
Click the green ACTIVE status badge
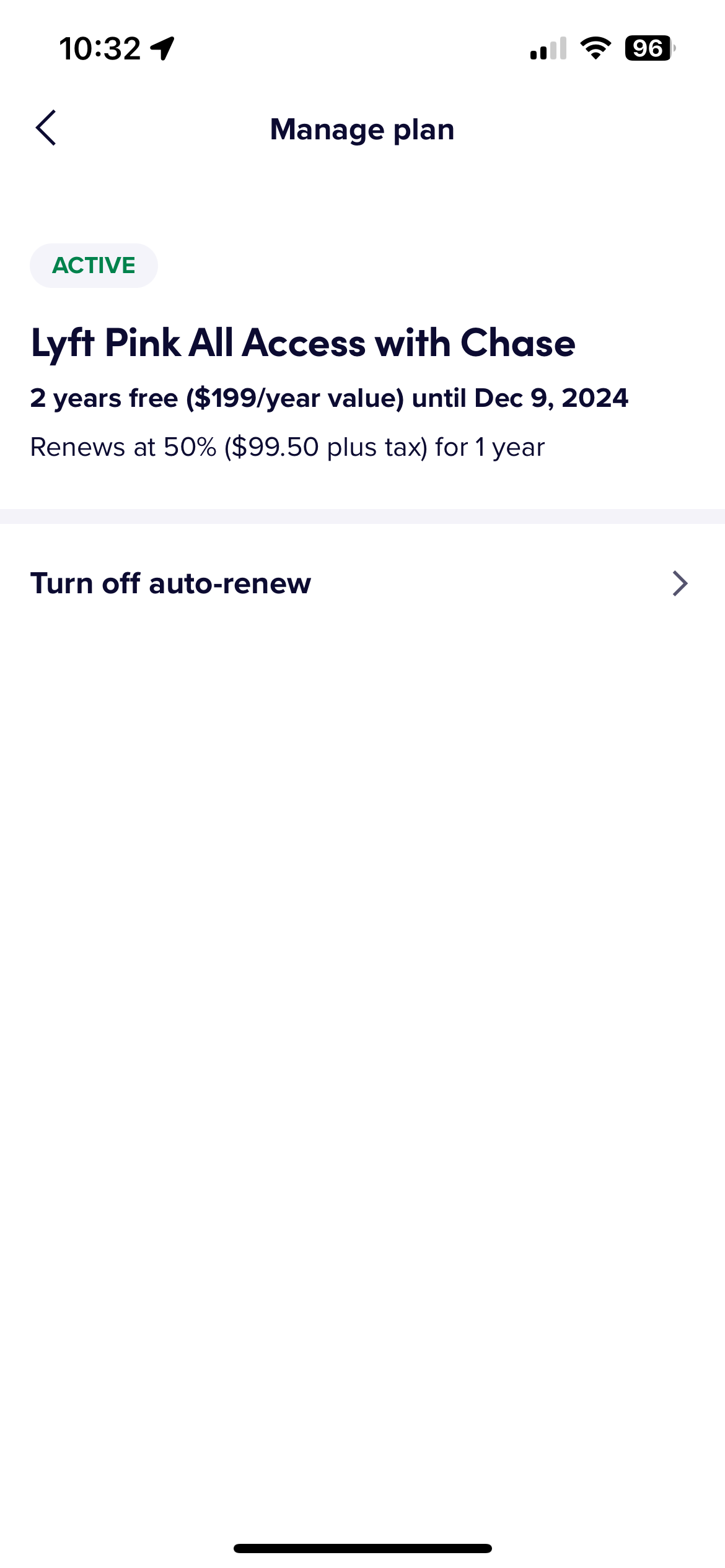pyautogui.click(x=94, y=265)
